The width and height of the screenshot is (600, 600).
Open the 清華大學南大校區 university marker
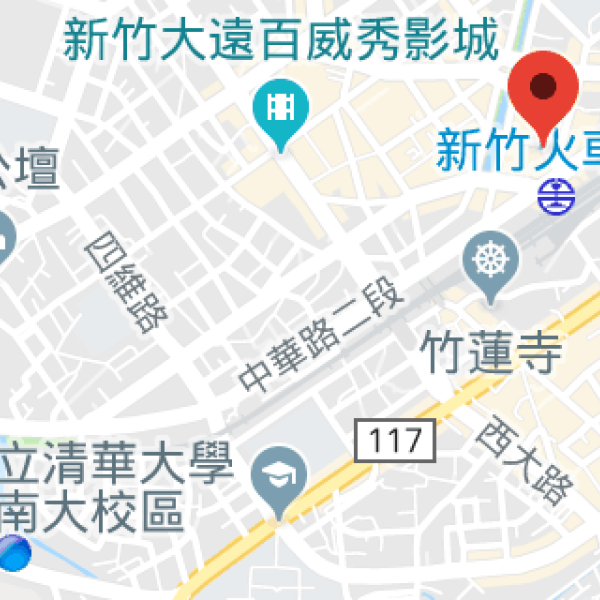[279, 477]
